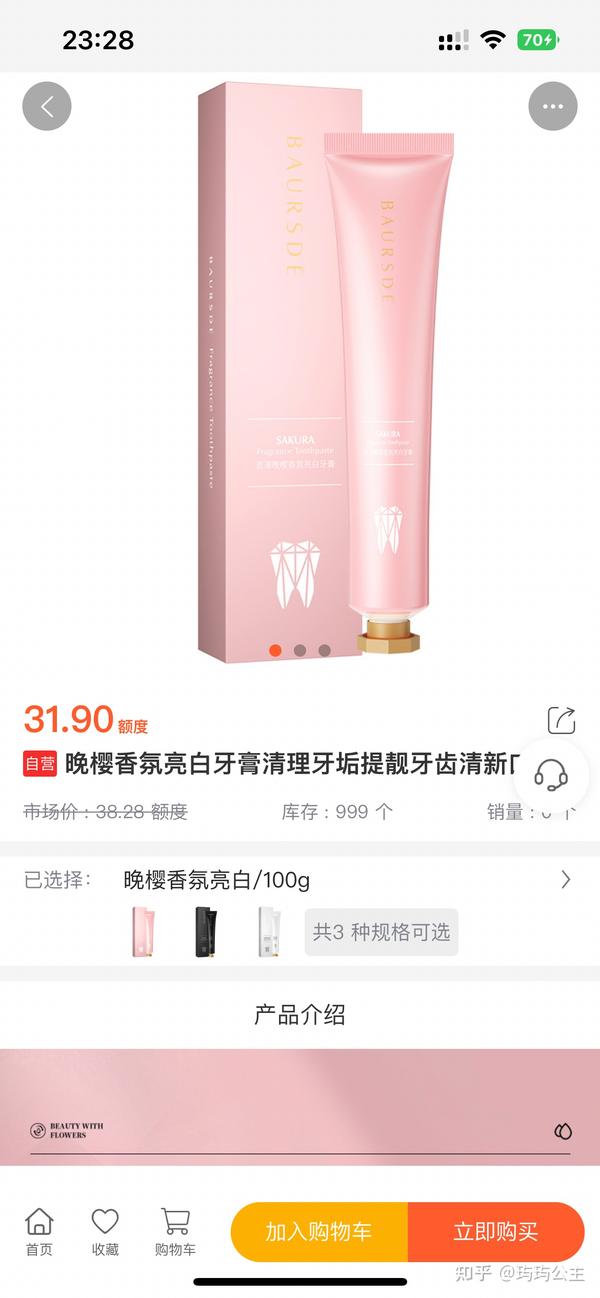Image resolution: width=600 pixels, height=1298 pixels.
Task: Add item to favorites with 收藏
Action: coord(105,1233)
